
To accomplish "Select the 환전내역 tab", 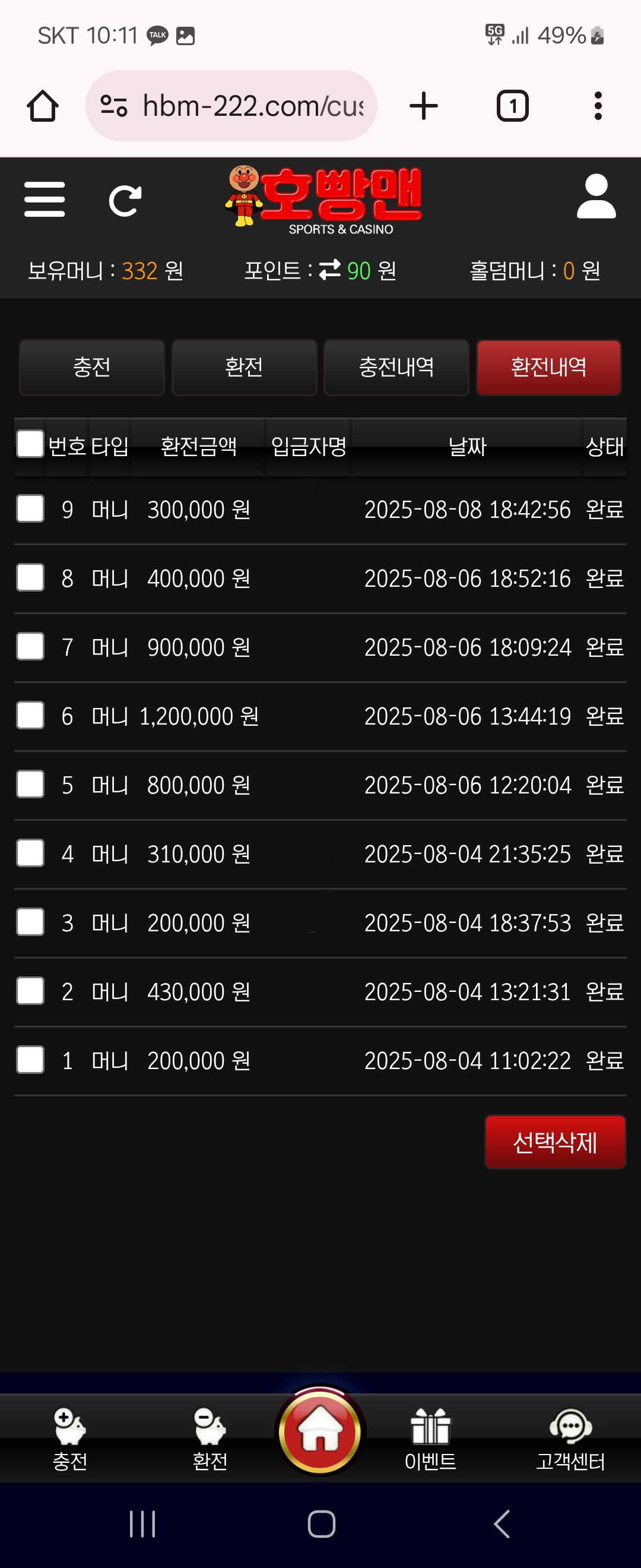I will click(x=548, y=367).
